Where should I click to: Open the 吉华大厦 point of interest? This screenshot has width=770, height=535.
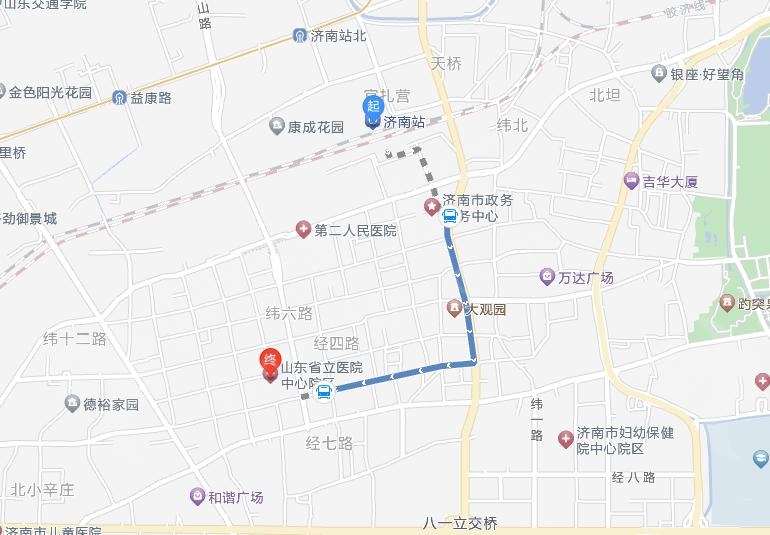631,181
